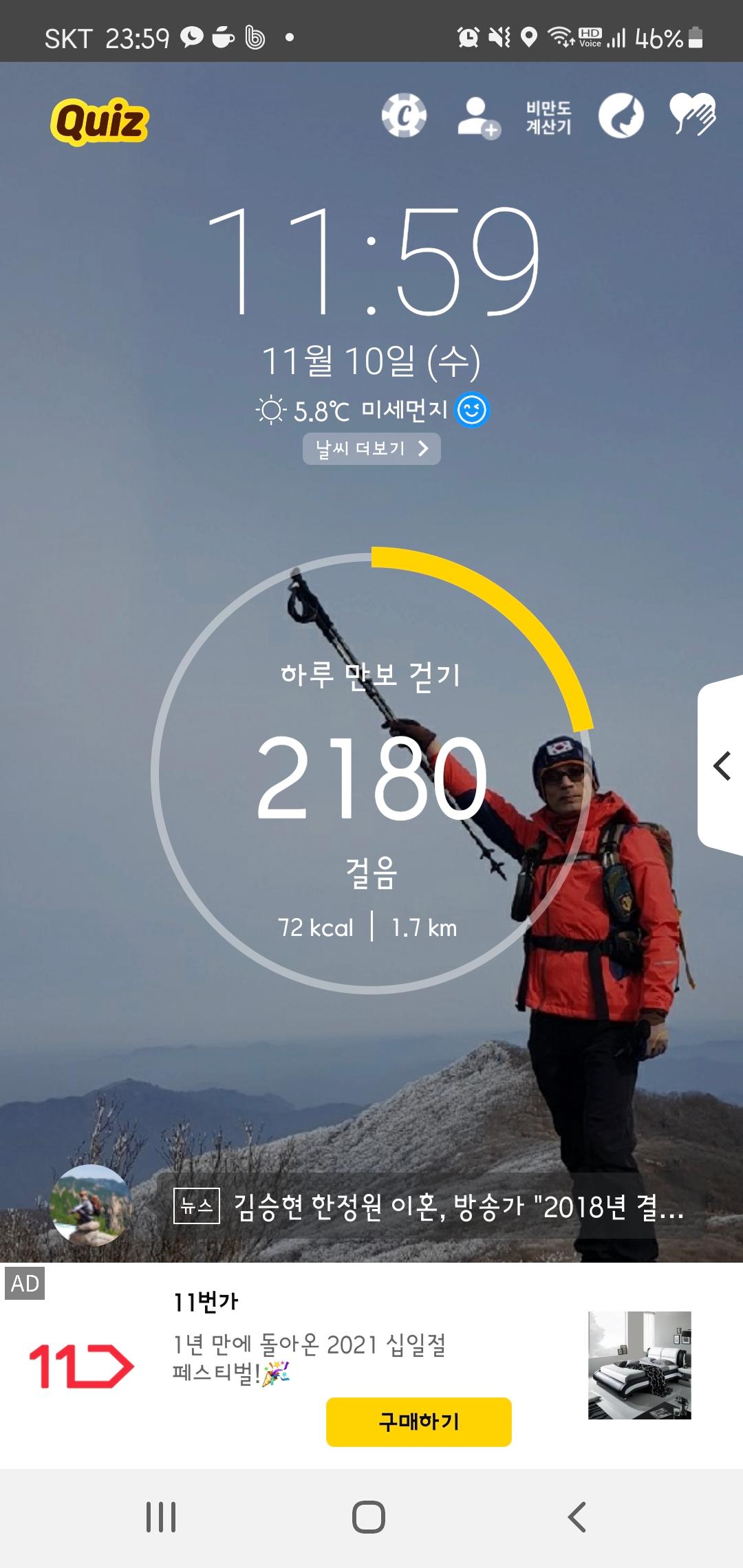This screenshot has width=743, height=1568.
Task: Expand the side panel arrow handle
Action: [721, 766]
